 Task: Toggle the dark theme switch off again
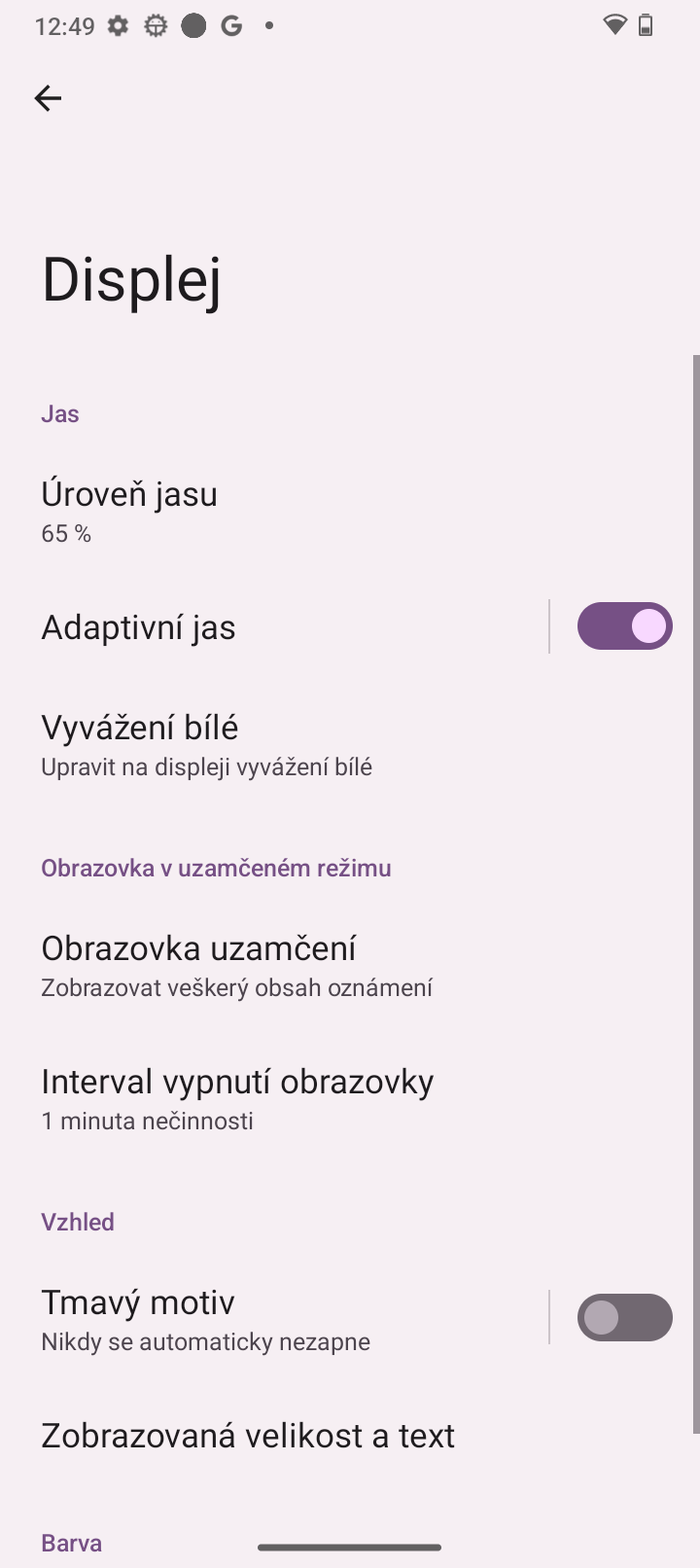[x=625, y=1317]
